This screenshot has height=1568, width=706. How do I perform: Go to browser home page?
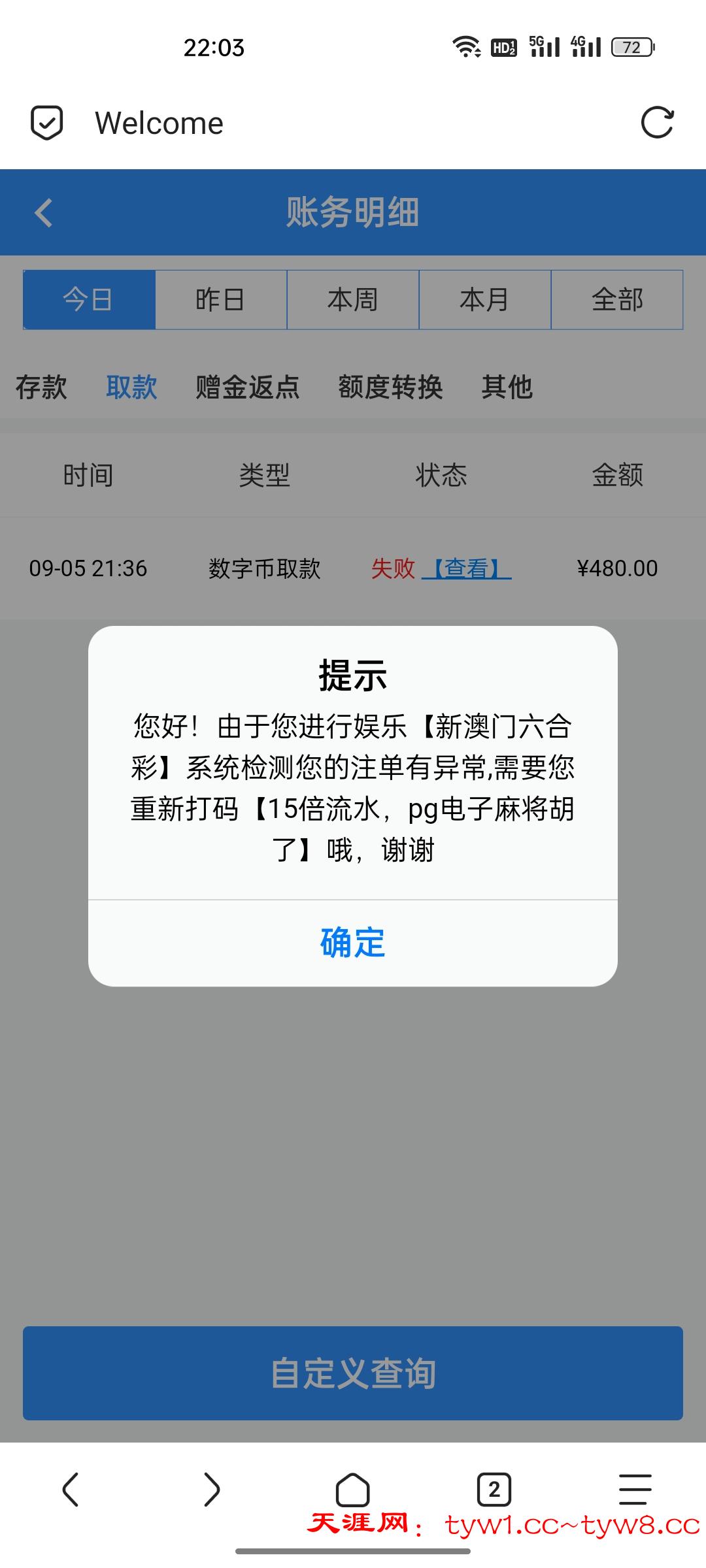[x=353, y=1490]
